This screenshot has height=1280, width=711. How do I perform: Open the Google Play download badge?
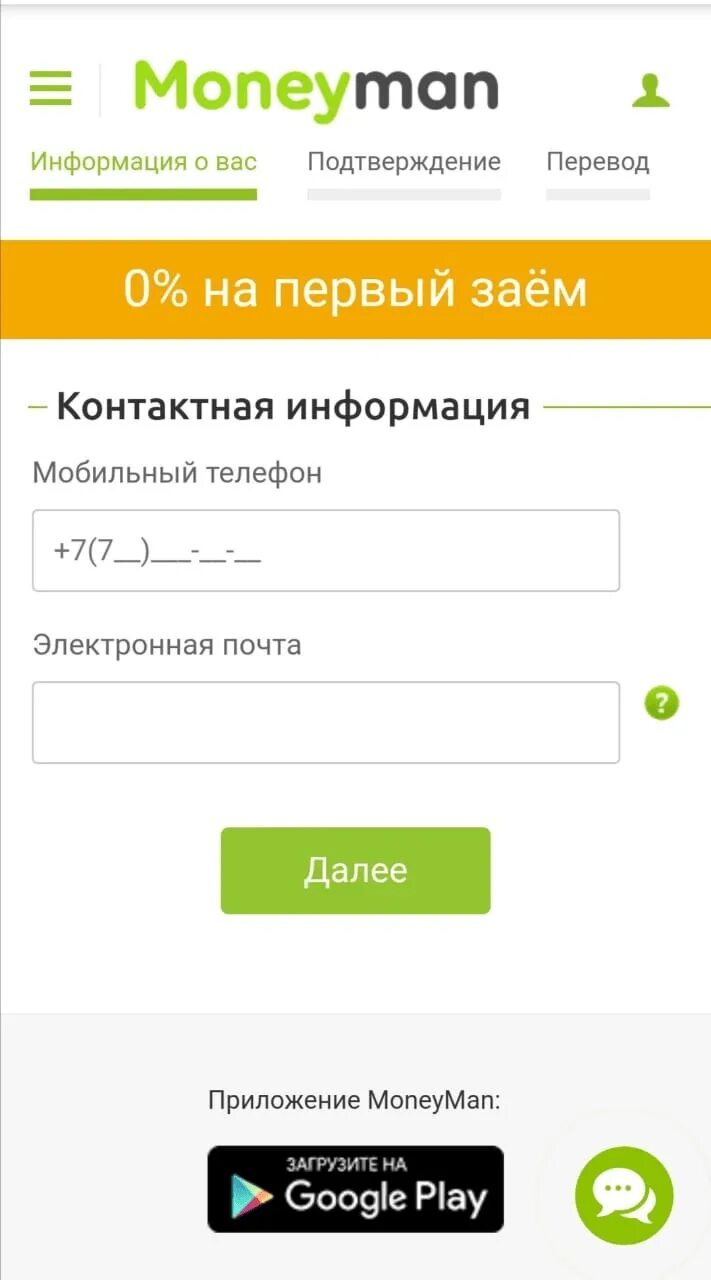(355, 1188)
